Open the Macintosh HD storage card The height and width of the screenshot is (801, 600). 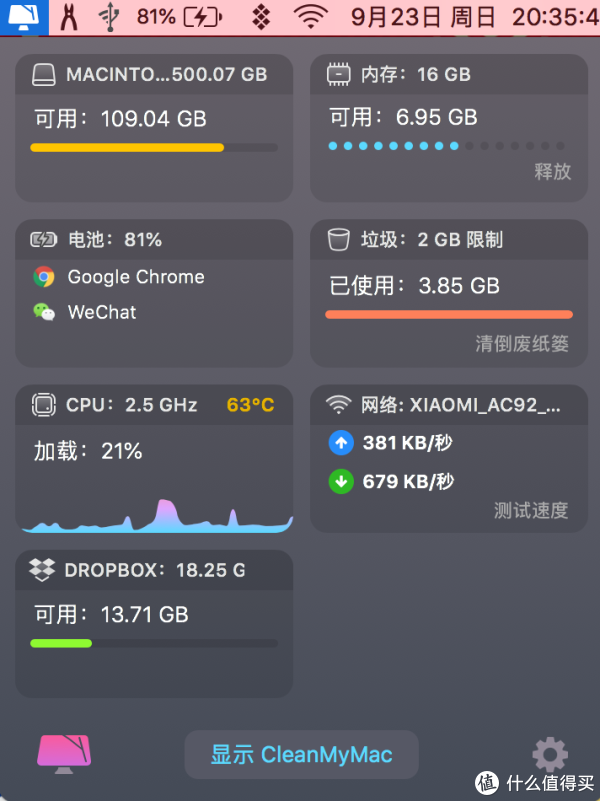(x=153, y=125)
